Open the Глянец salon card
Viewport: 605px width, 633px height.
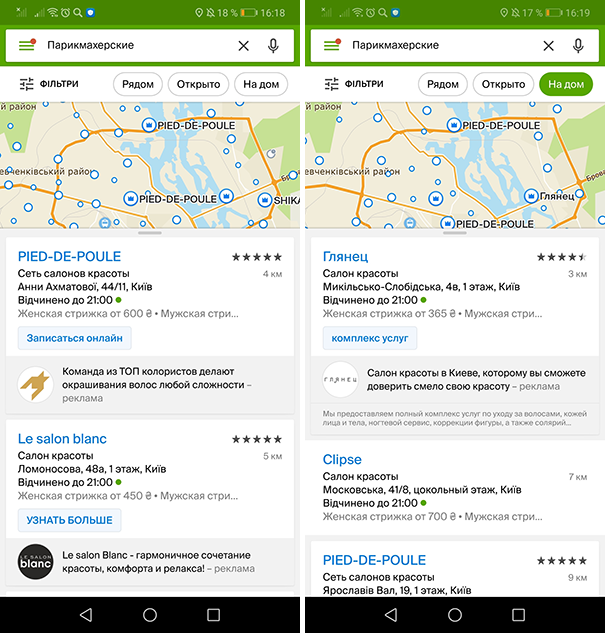tap(346, 257)
